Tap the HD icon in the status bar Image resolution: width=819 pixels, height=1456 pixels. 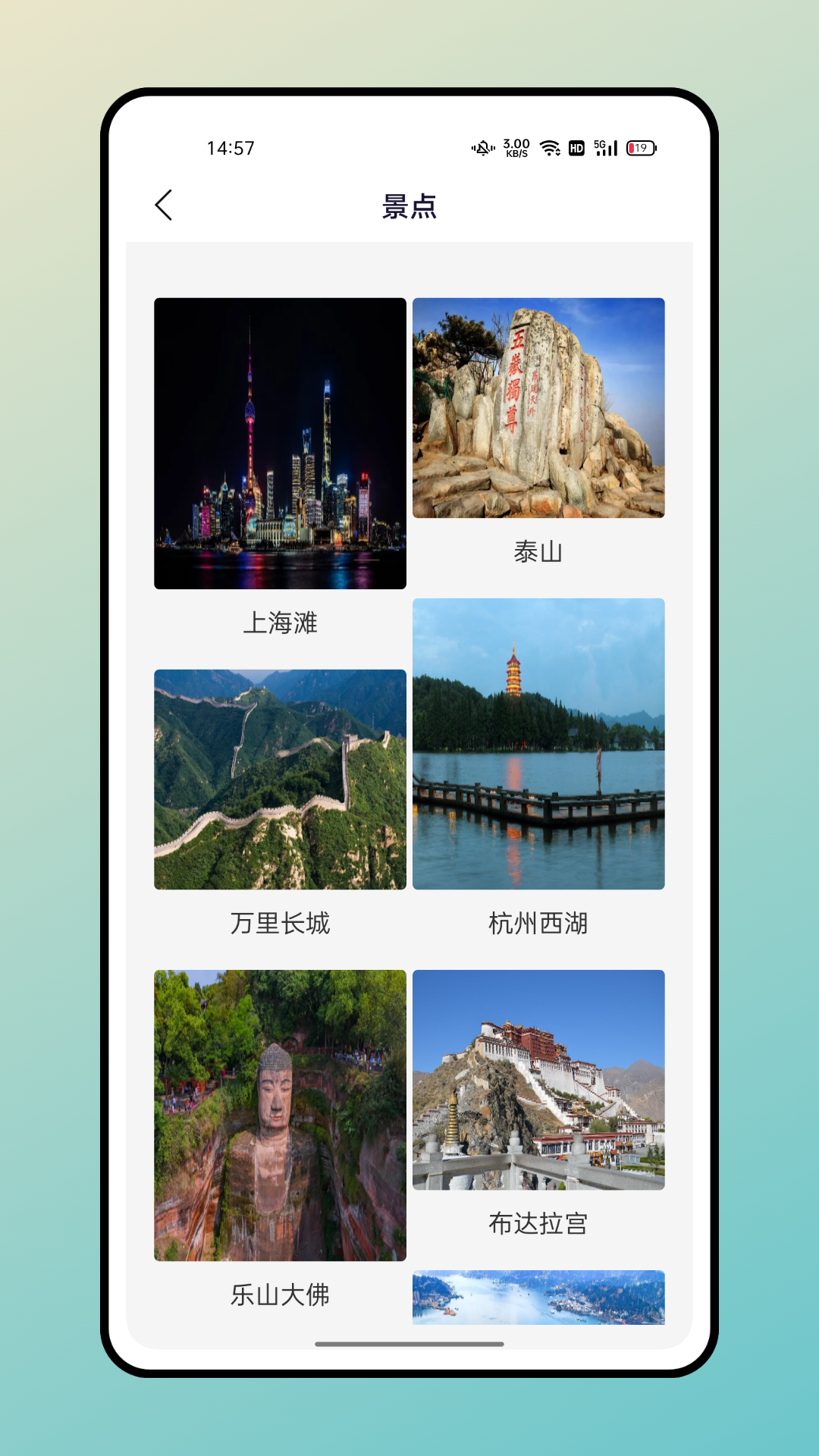pyautogui.click(x=577, y=146)
